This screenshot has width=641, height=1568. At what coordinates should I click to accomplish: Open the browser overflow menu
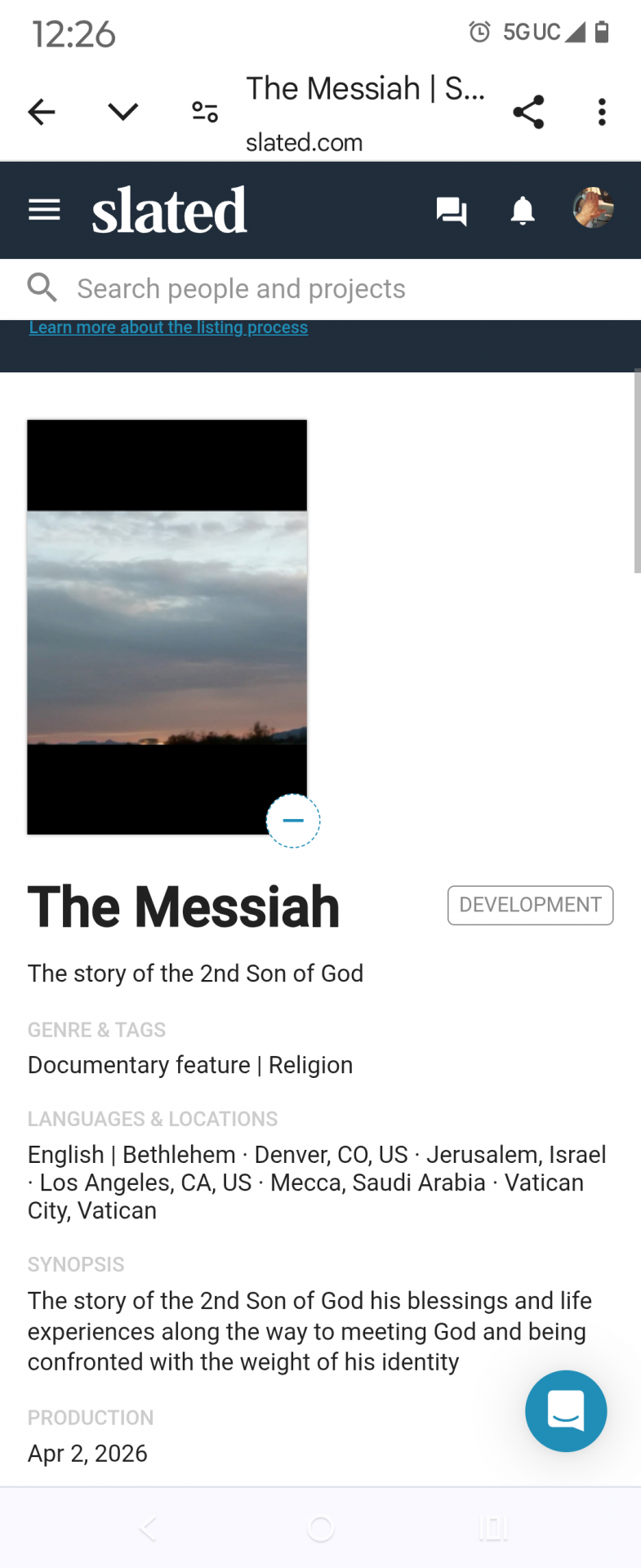click(602, 112)
